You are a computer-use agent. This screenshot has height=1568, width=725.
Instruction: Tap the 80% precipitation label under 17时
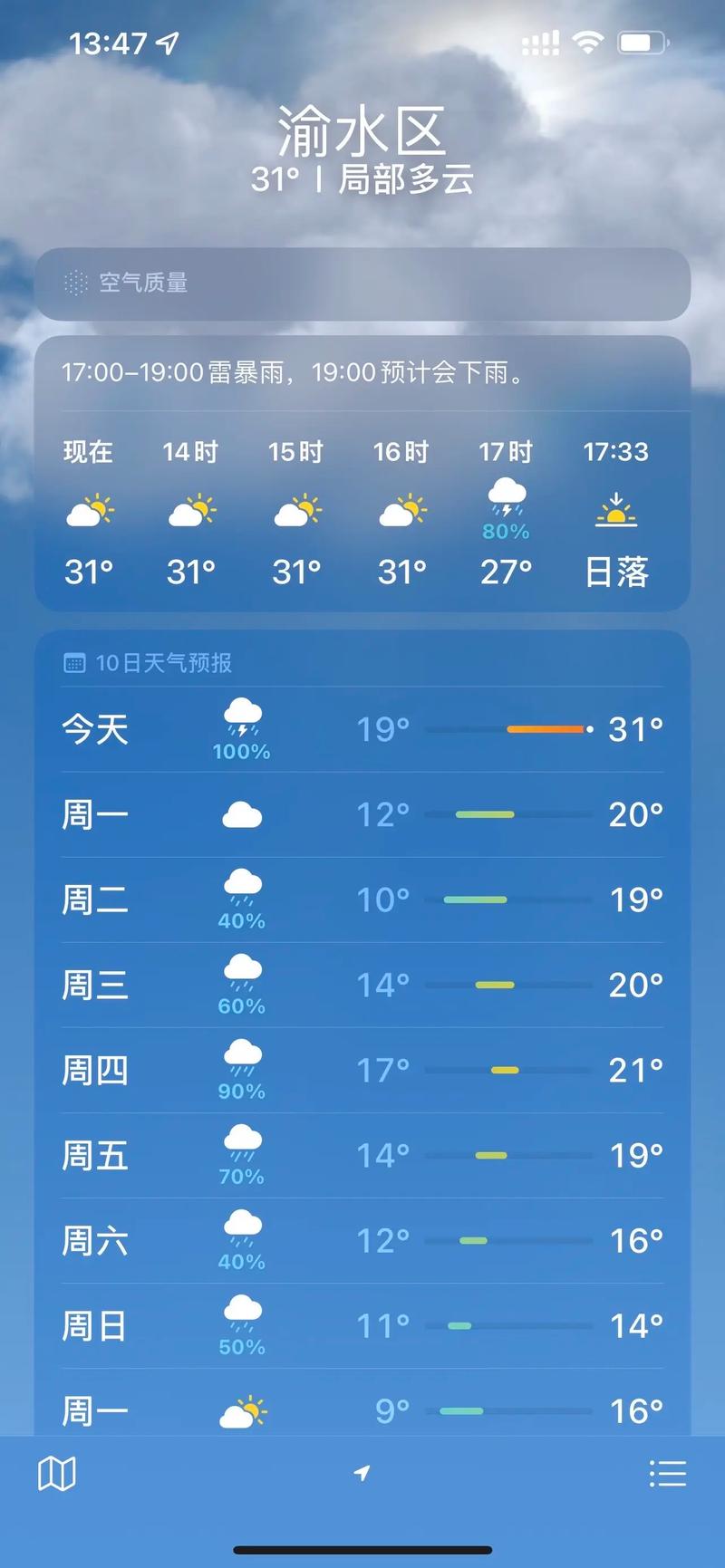tap(505, 533)
